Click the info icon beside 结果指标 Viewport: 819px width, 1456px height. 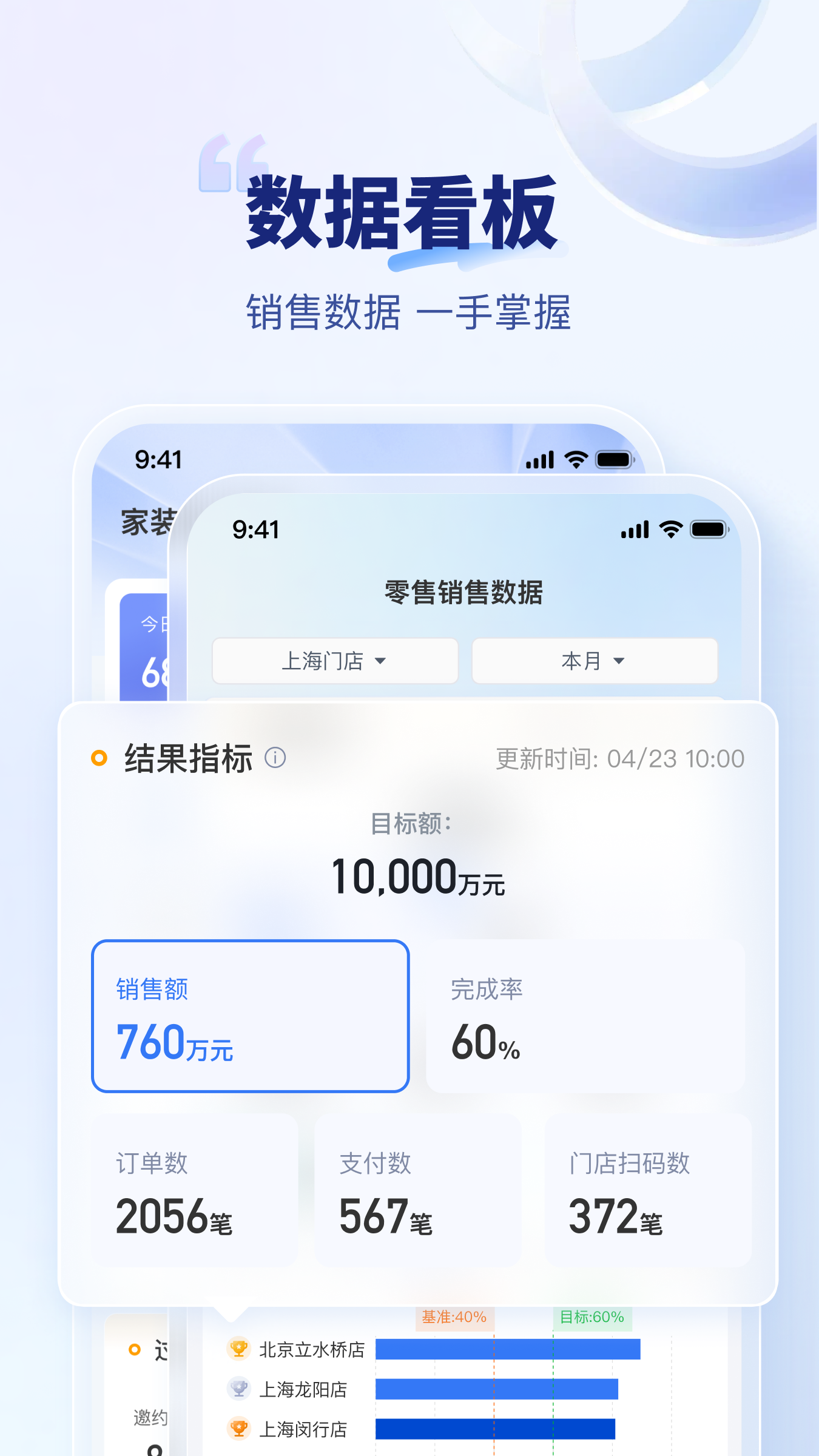pos(276,757)
